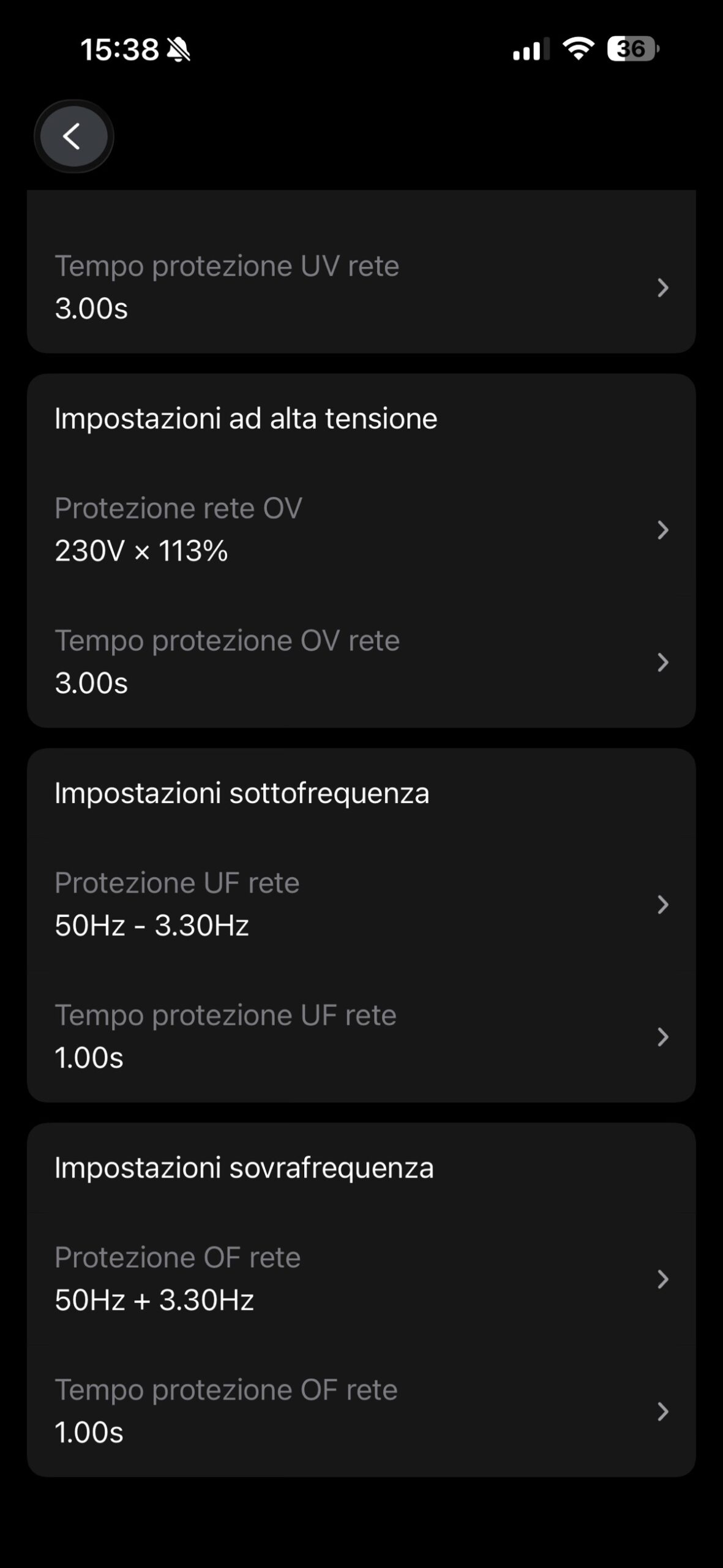The width and height of the screenshot is (723, 1568).
Task: Go back using the arrow button
Action: click(73, 137)
